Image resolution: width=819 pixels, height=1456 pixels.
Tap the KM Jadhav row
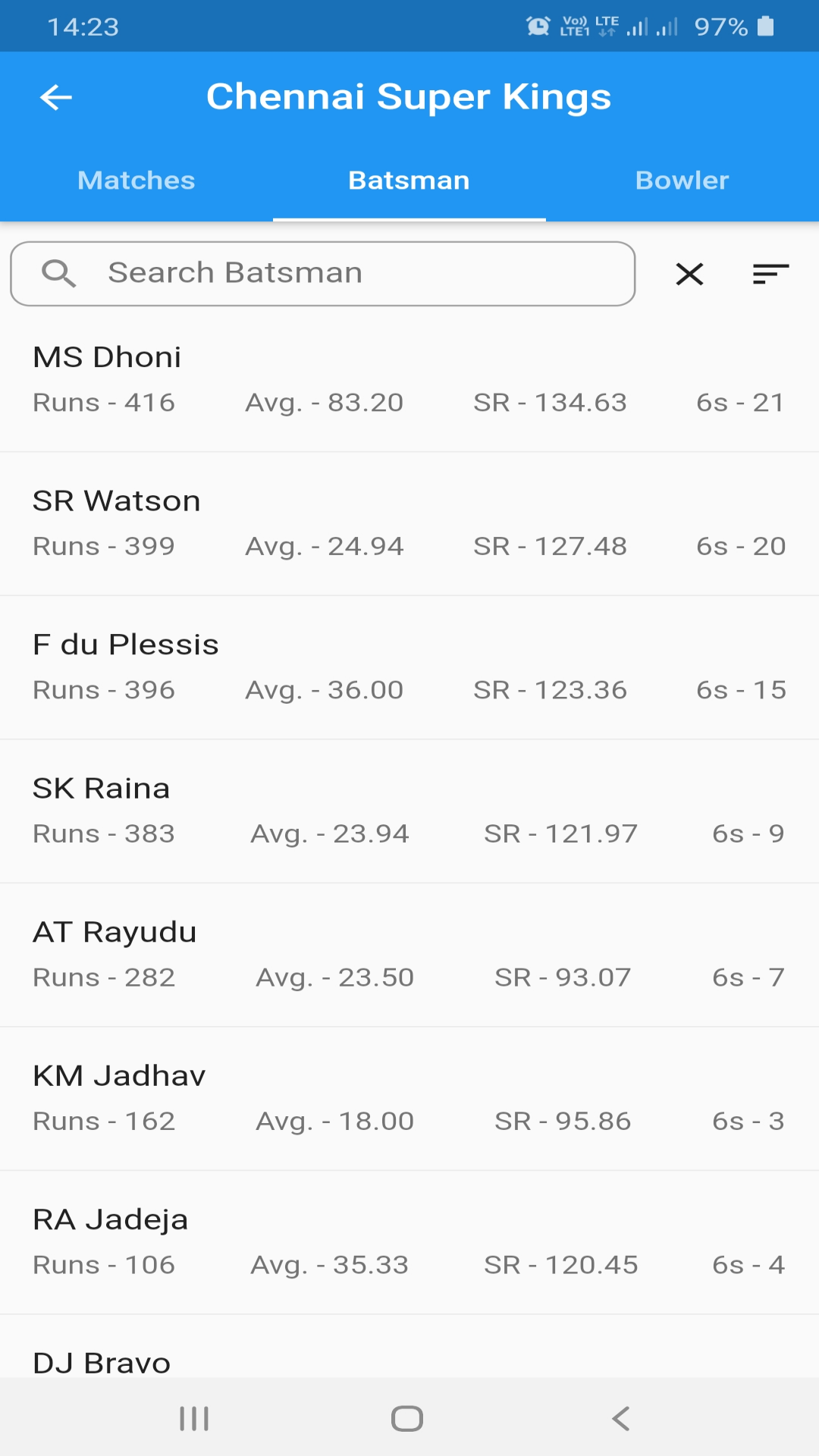pos(409,1099)
